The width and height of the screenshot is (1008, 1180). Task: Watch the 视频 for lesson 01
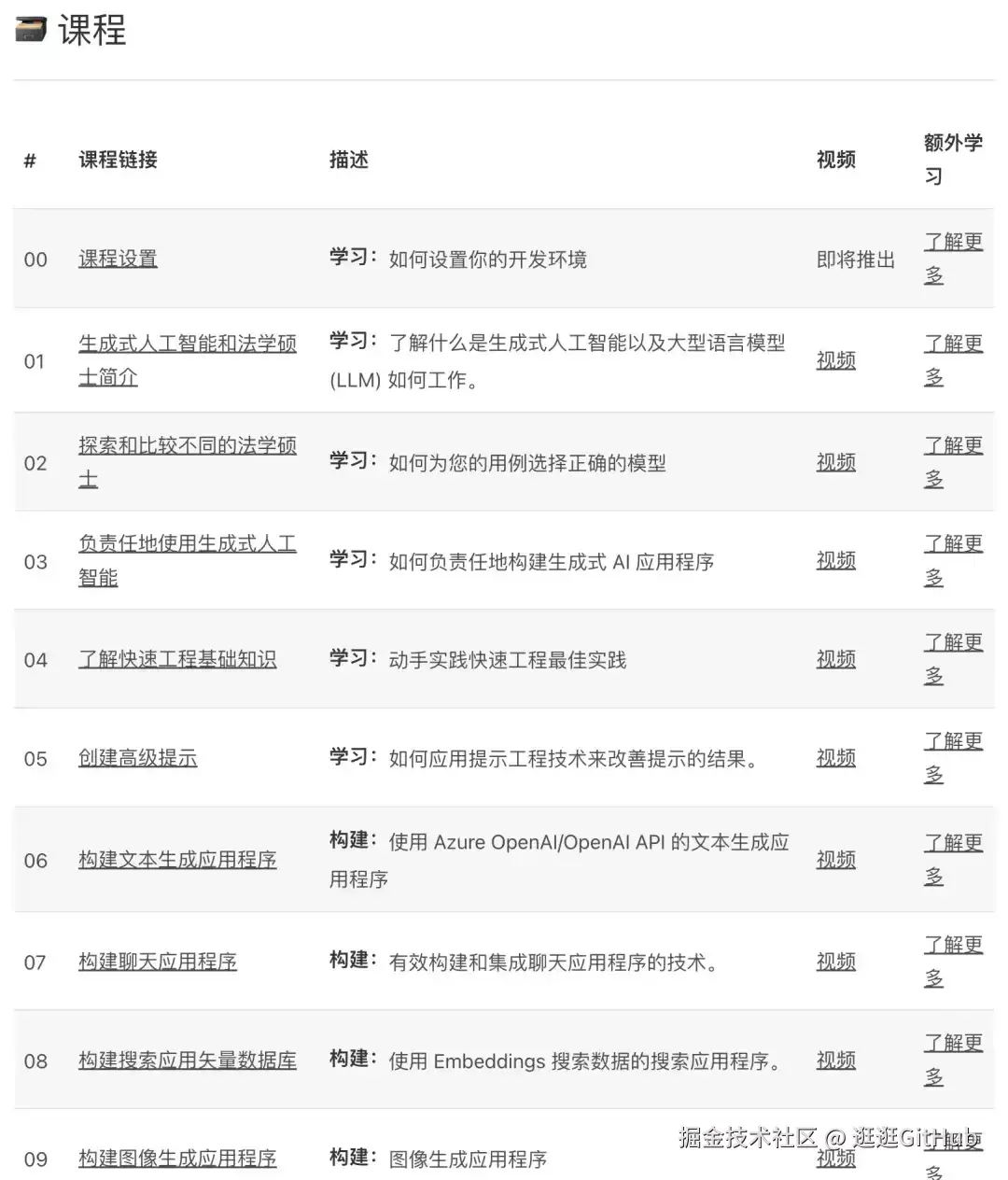[835, 360]
